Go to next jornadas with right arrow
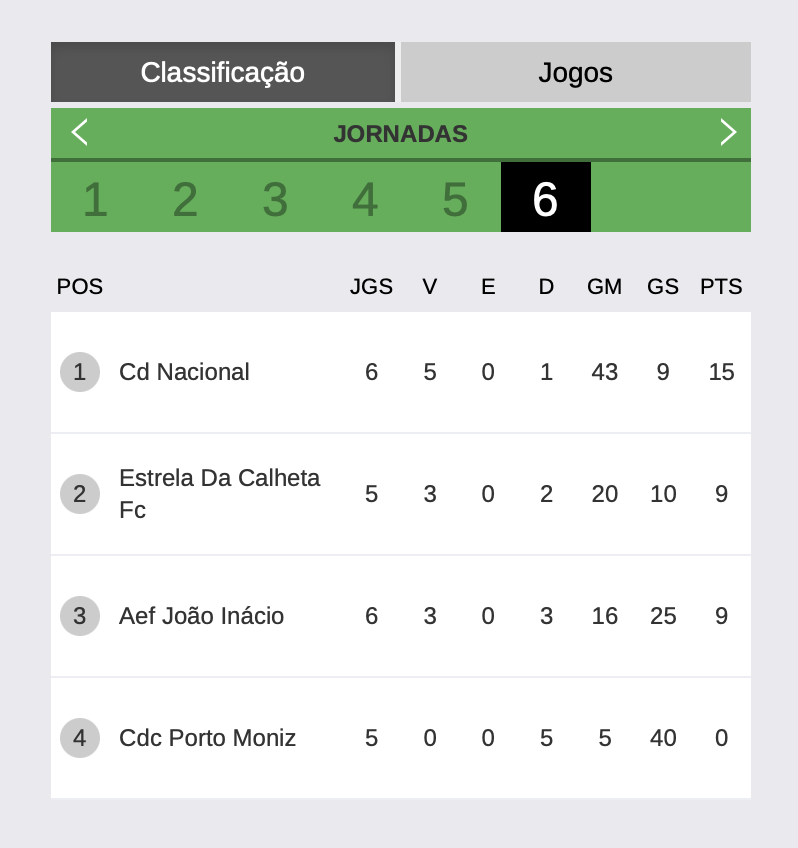Screen dimensions: 798x848 click(x=727, y=132)
